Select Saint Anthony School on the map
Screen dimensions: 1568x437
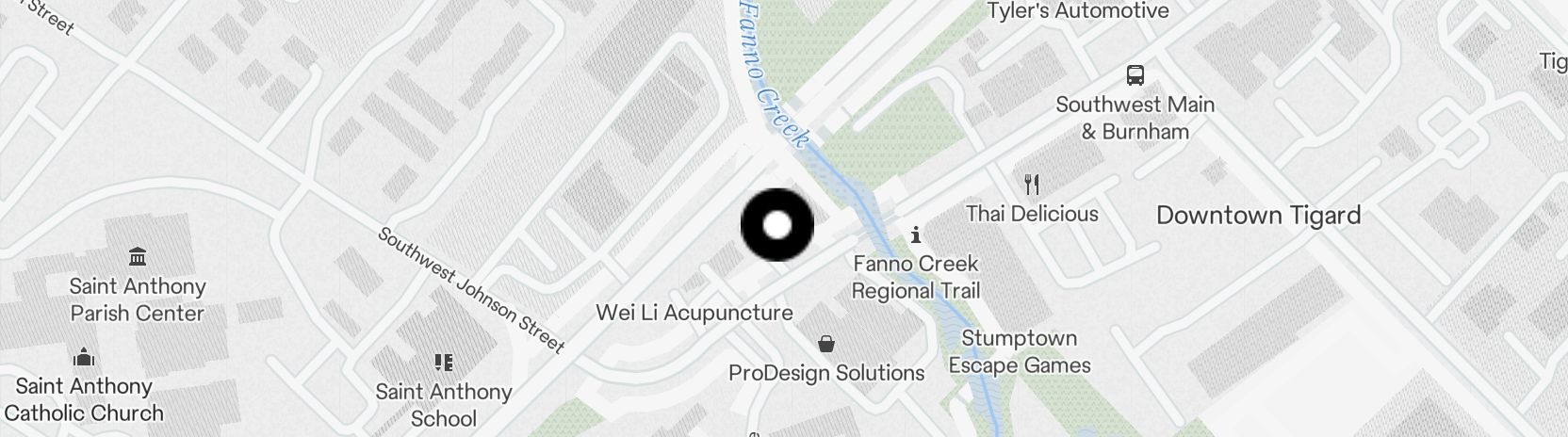(x=444, y=363)
